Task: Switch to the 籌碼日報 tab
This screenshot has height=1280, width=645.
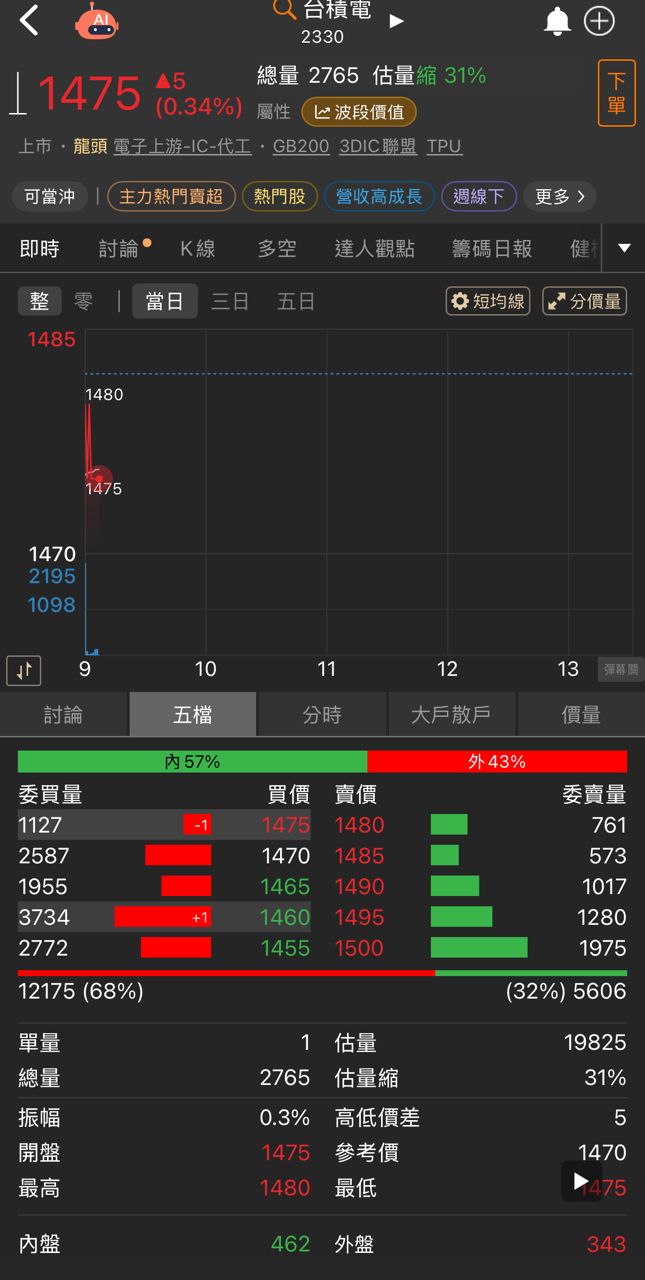Action: pos(491,249)
